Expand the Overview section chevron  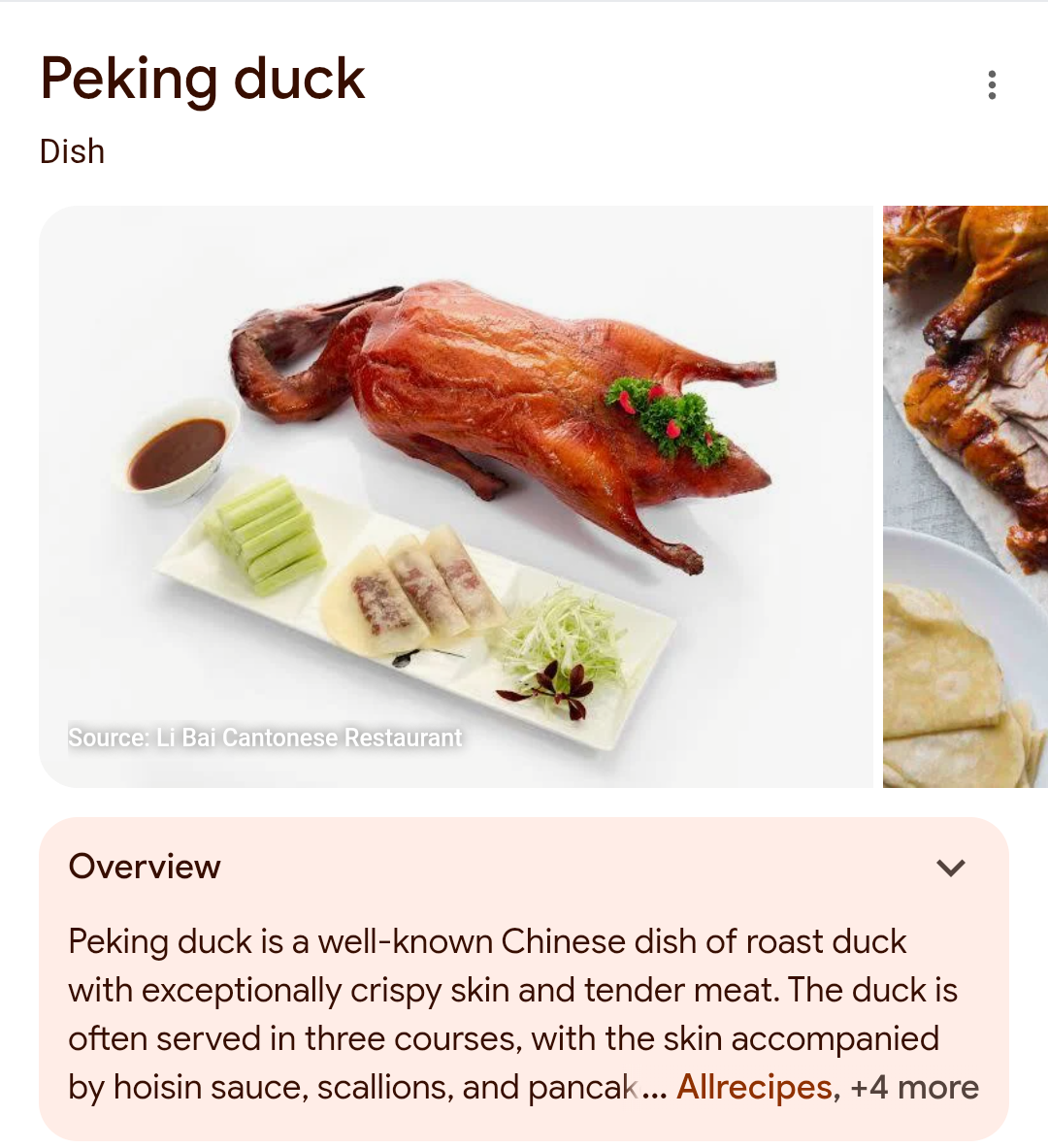pos(951,868)
